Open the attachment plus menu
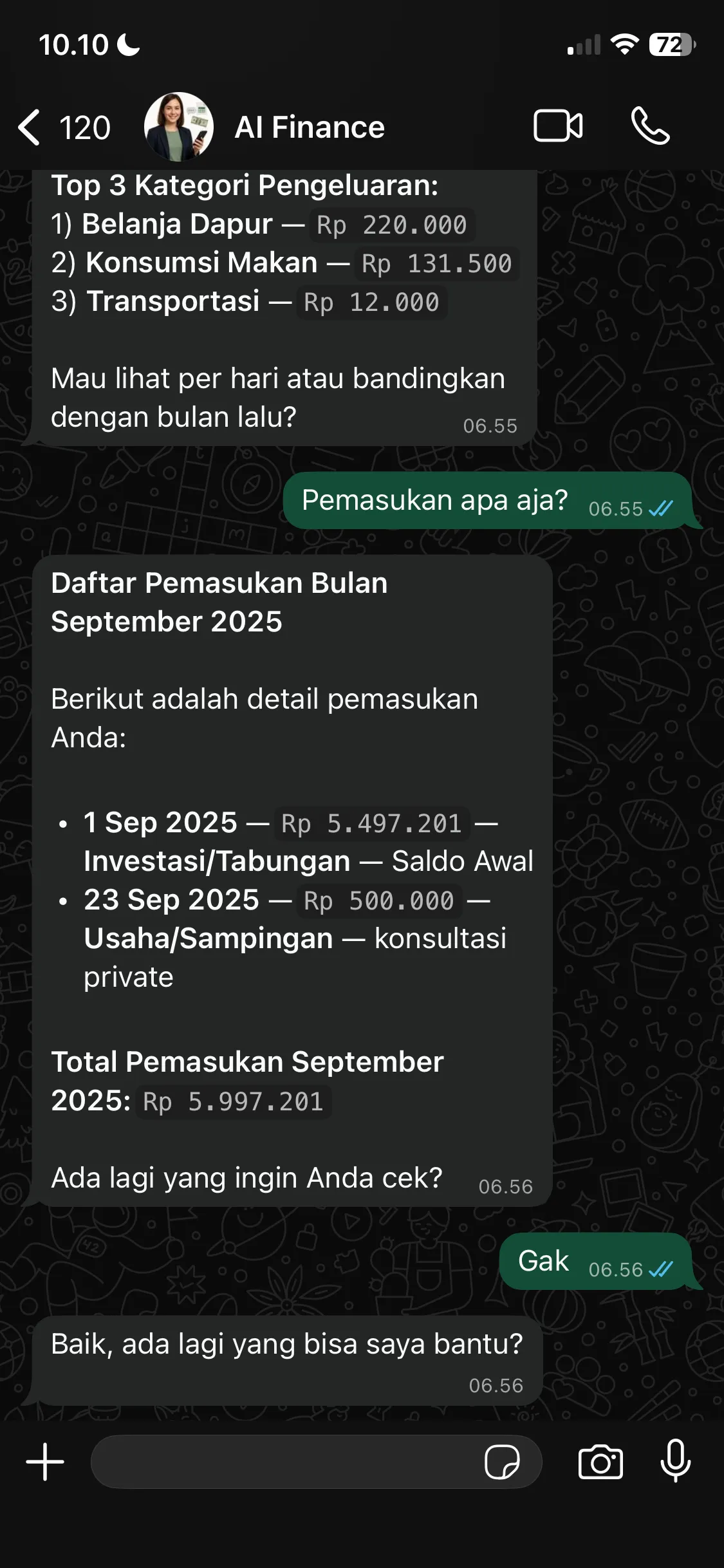Viewport: 724px width, 1568px height. click(45, 1462)
